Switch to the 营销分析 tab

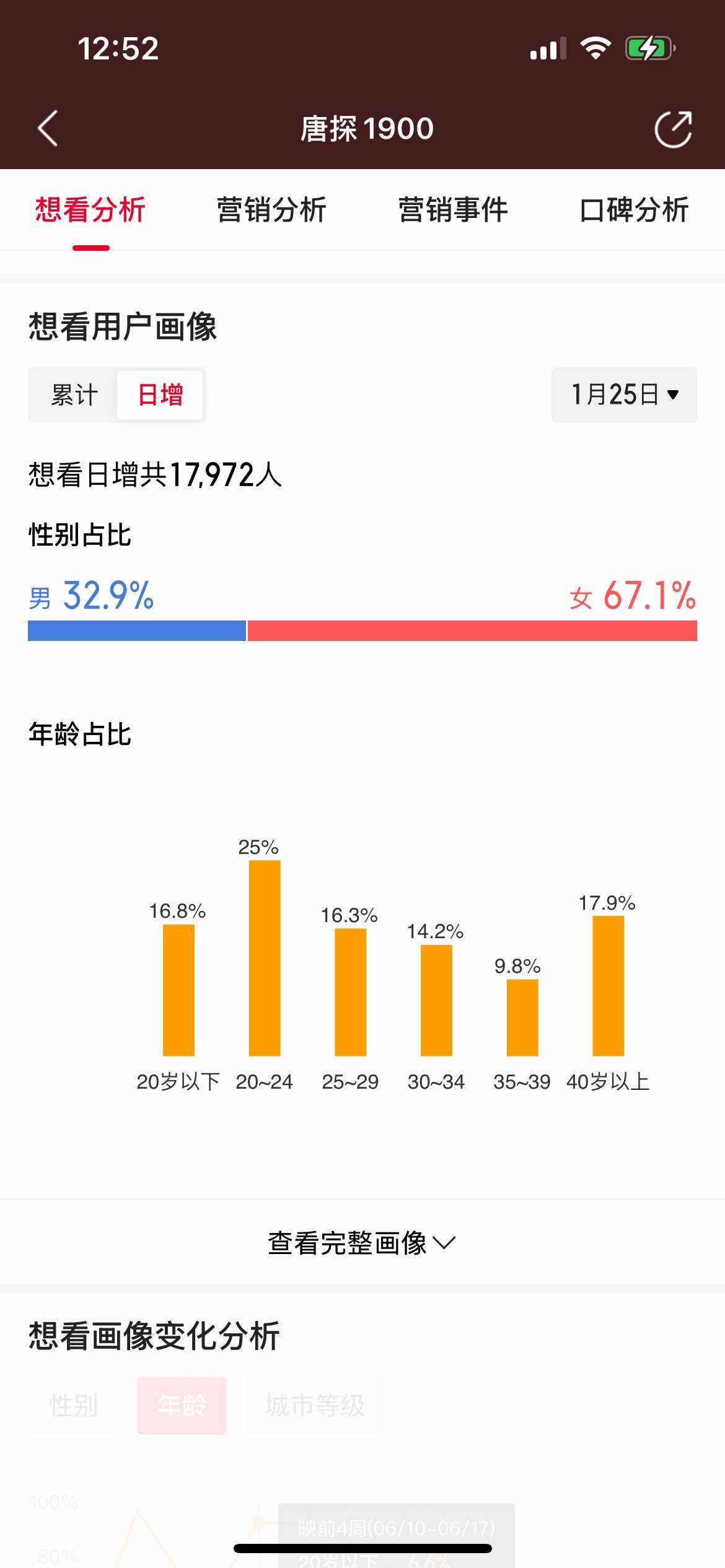point(271,210)
